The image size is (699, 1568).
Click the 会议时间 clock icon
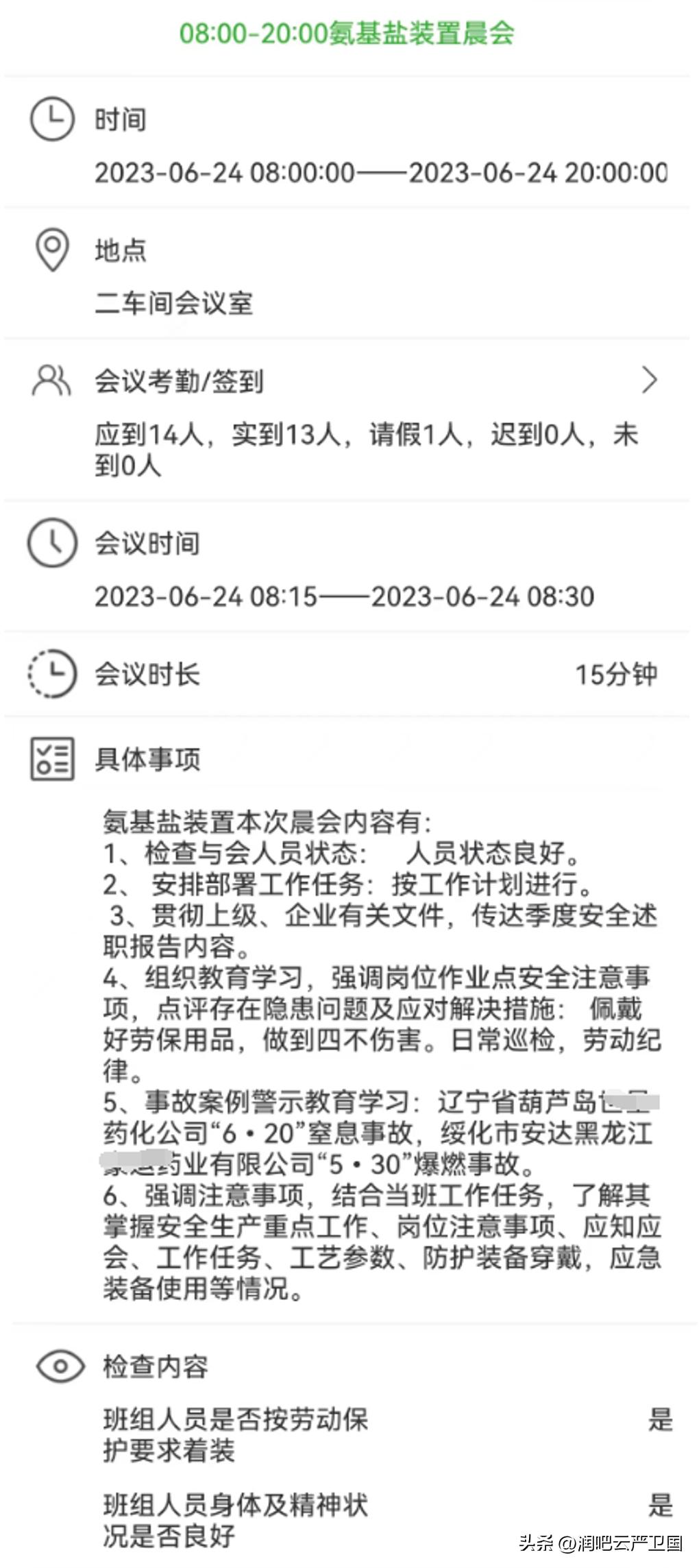click(52, 542)
